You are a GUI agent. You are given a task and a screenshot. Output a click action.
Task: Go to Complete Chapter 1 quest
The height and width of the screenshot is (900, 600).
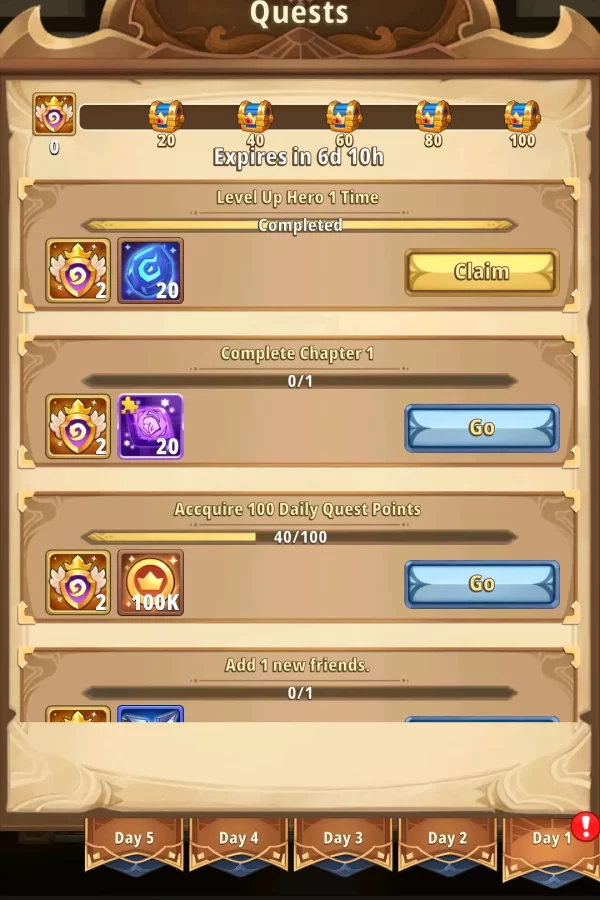(482, 428)
